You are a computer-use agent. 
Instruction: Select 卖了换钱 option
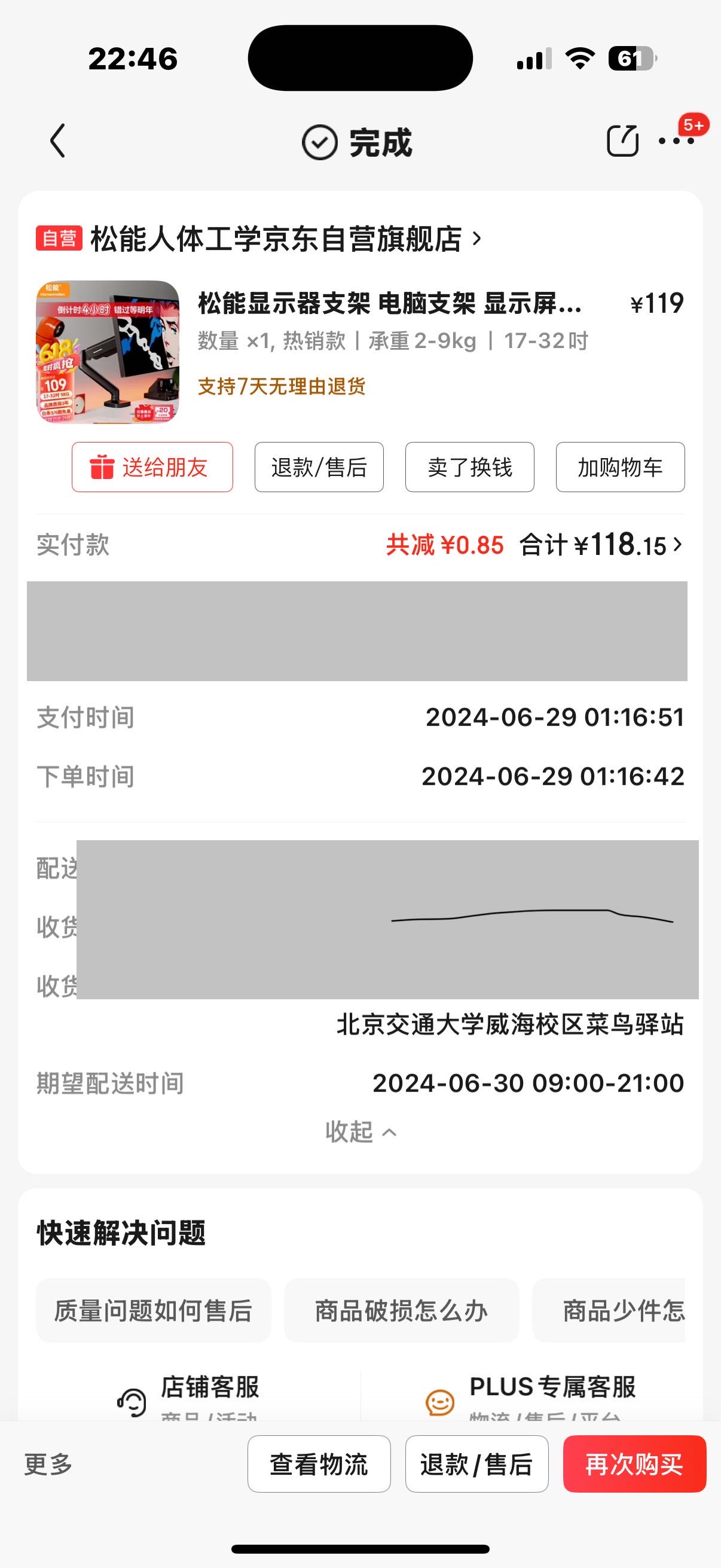point(470,467)
